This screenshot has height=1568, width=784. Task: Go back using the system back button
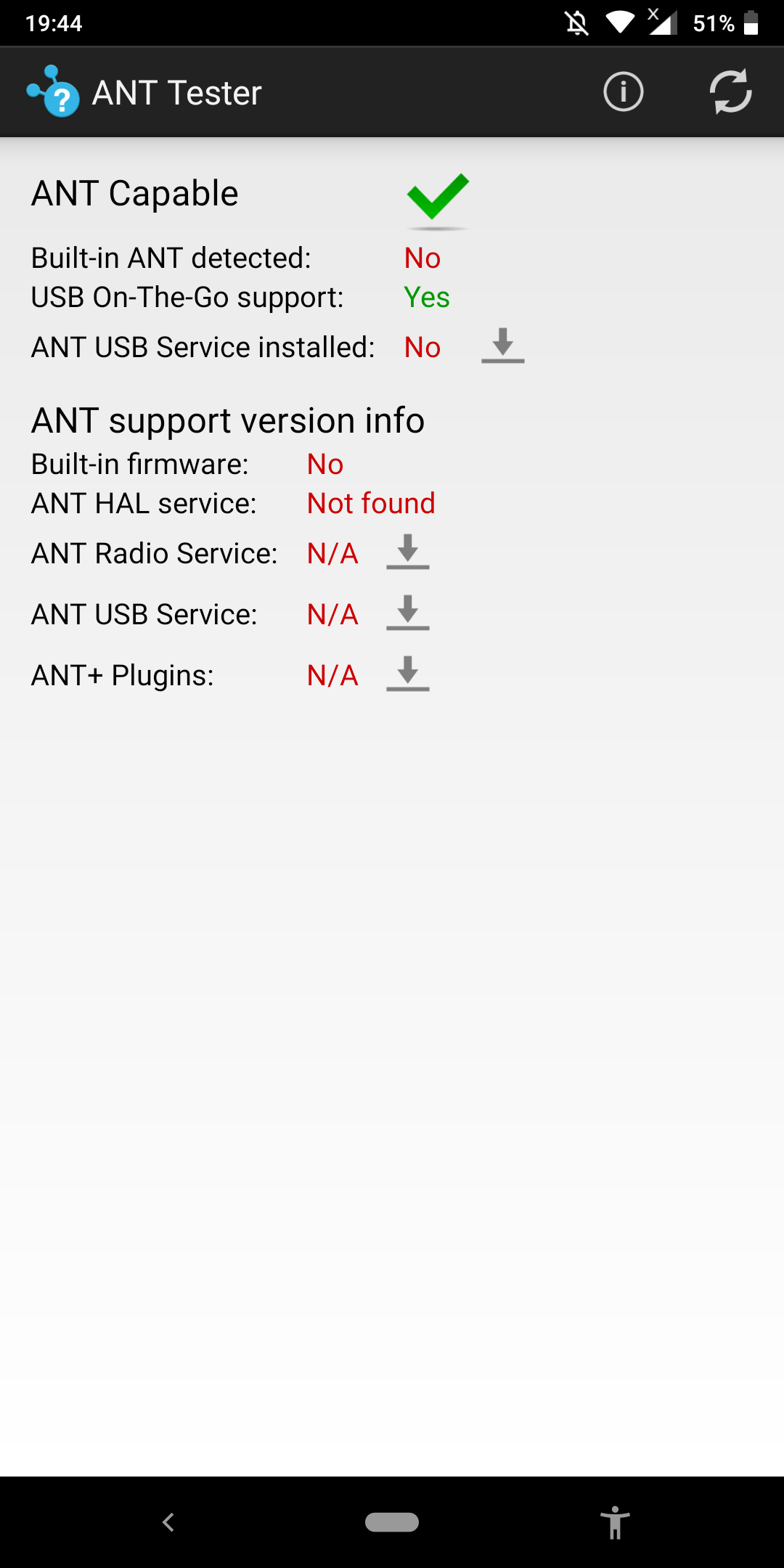pos(168,1522)
